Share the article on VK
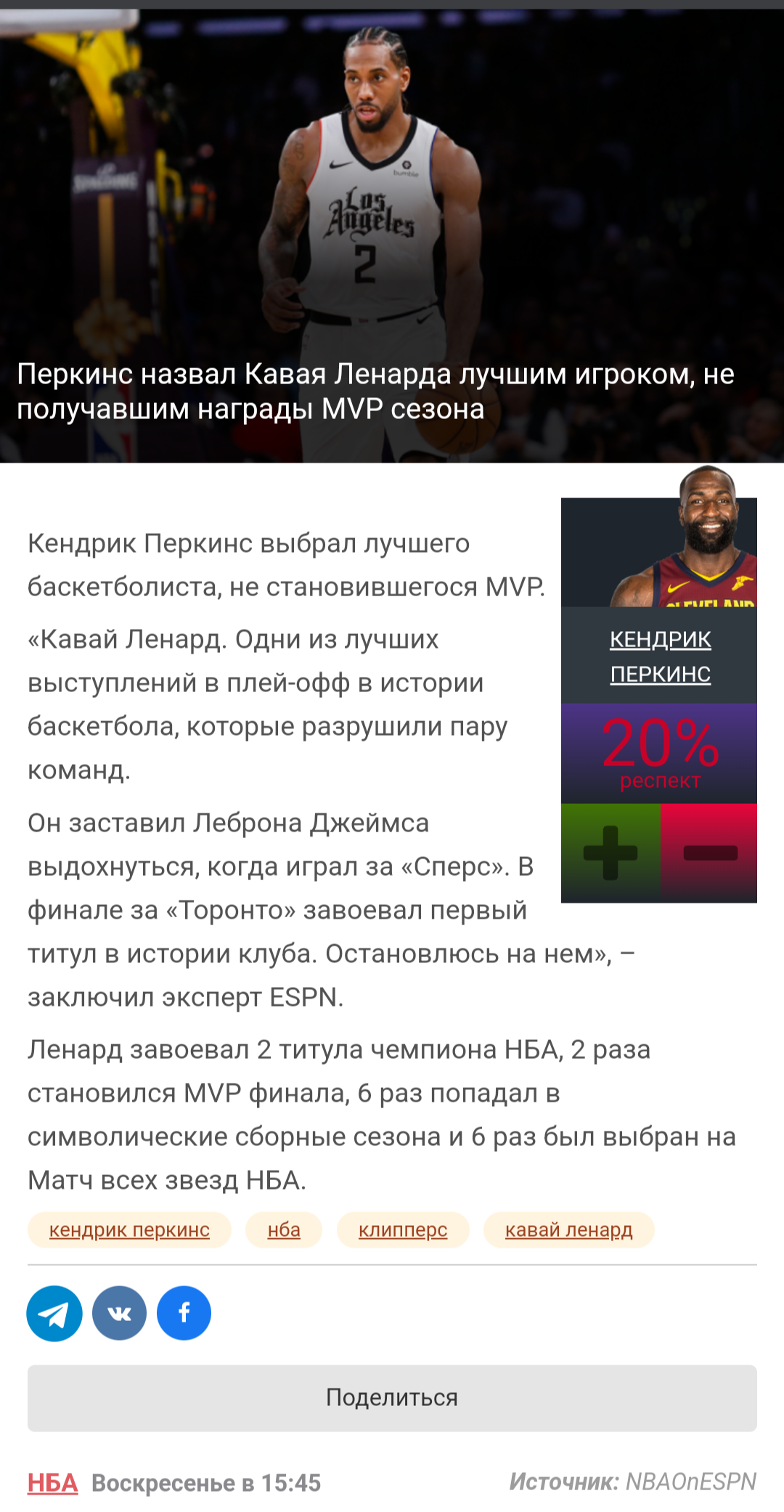784x1512 pixels. click(119, 1313)
